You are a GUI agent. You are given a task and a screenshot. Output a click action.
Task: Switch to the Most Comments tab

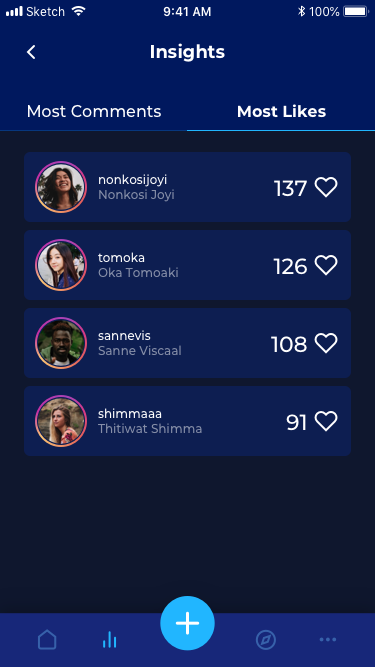(94, 111)
